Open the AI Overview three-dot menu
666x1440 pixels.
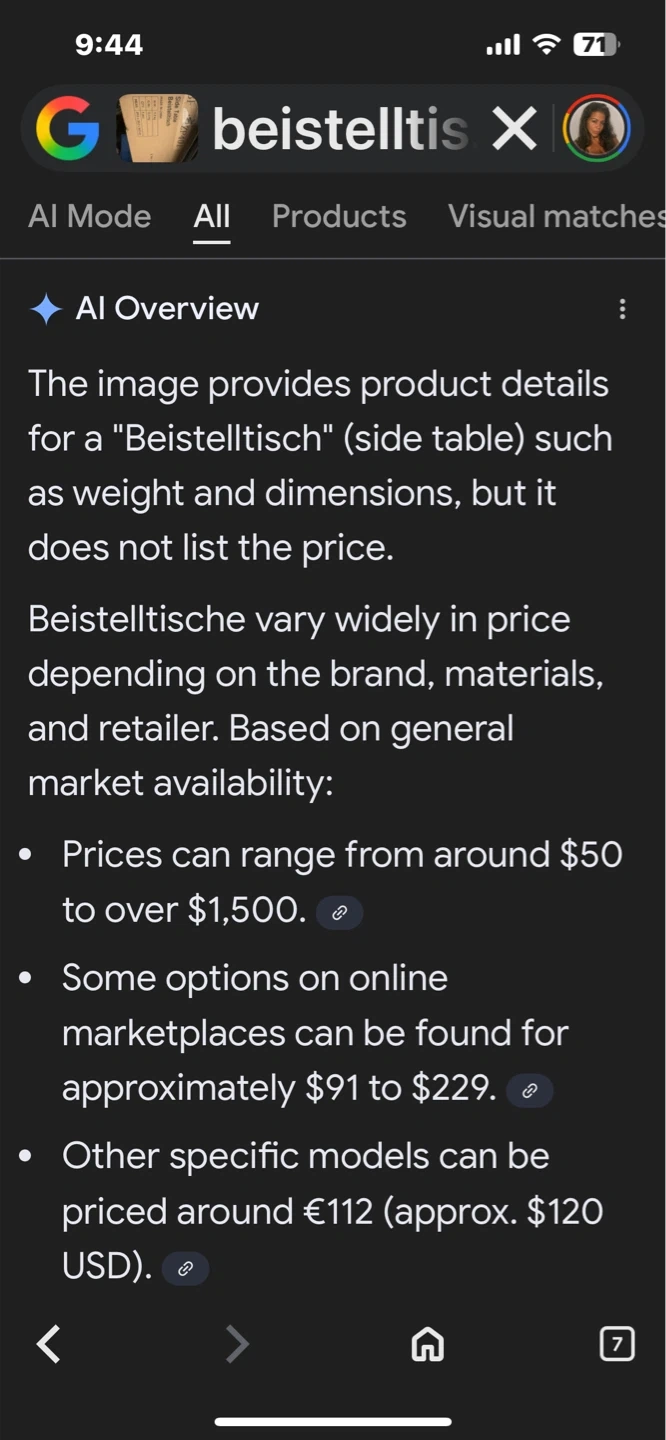coord(622,309)
